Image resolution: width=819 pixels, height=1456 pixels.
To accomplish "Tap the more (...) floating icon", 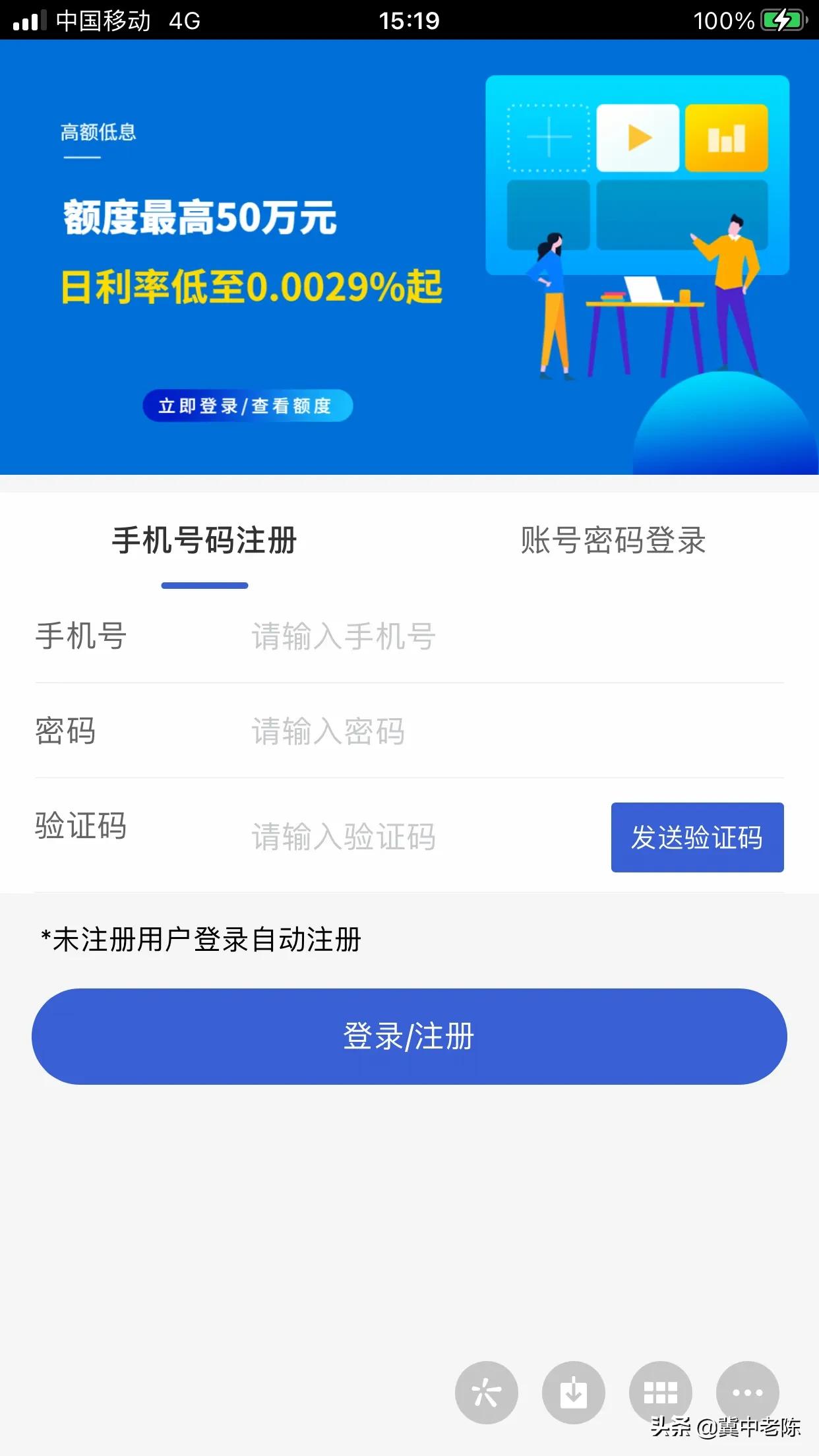I will pyautogui.click(x=745, y=1393).
